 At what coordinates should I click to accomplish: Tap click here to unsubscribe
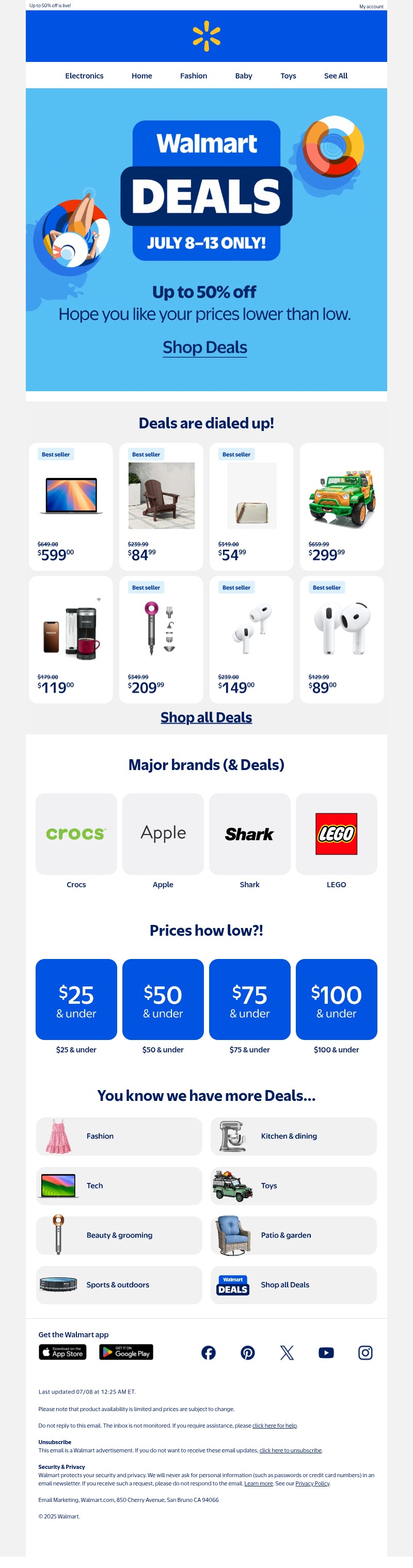290,1450
